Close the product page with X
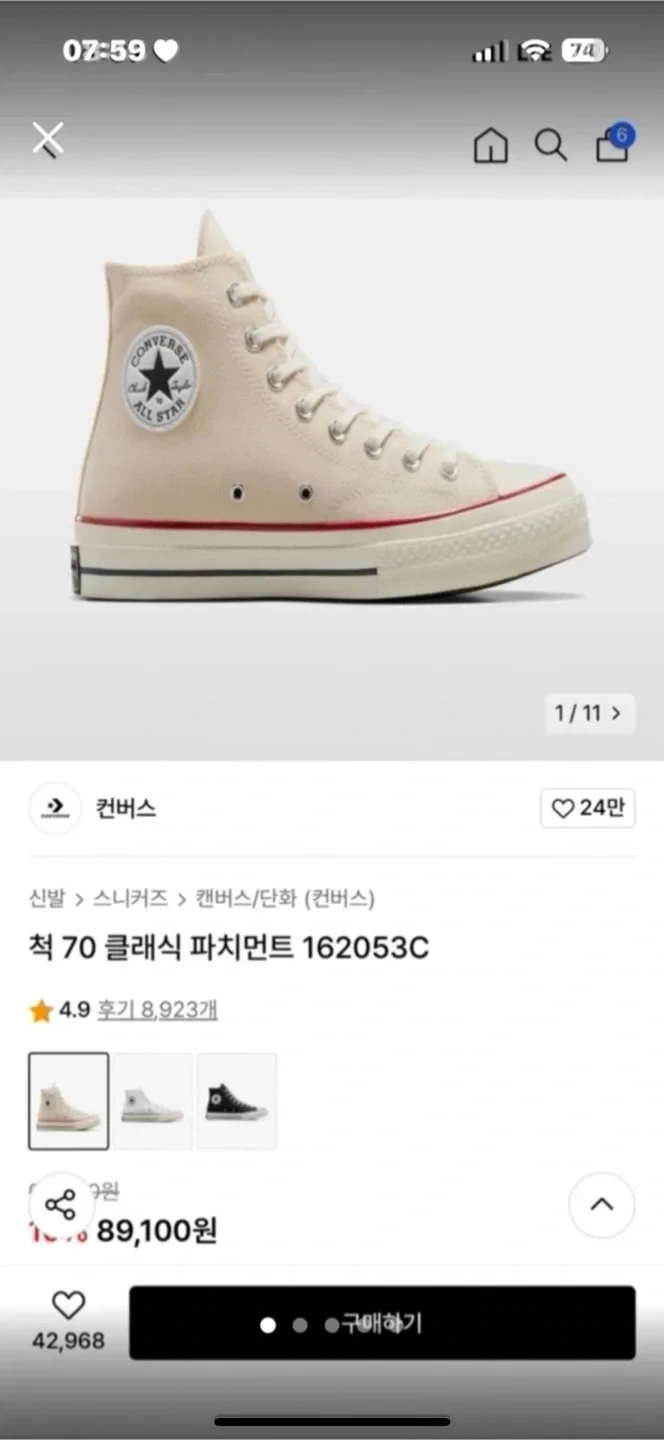664x1440 pixels. click(47, 139)
